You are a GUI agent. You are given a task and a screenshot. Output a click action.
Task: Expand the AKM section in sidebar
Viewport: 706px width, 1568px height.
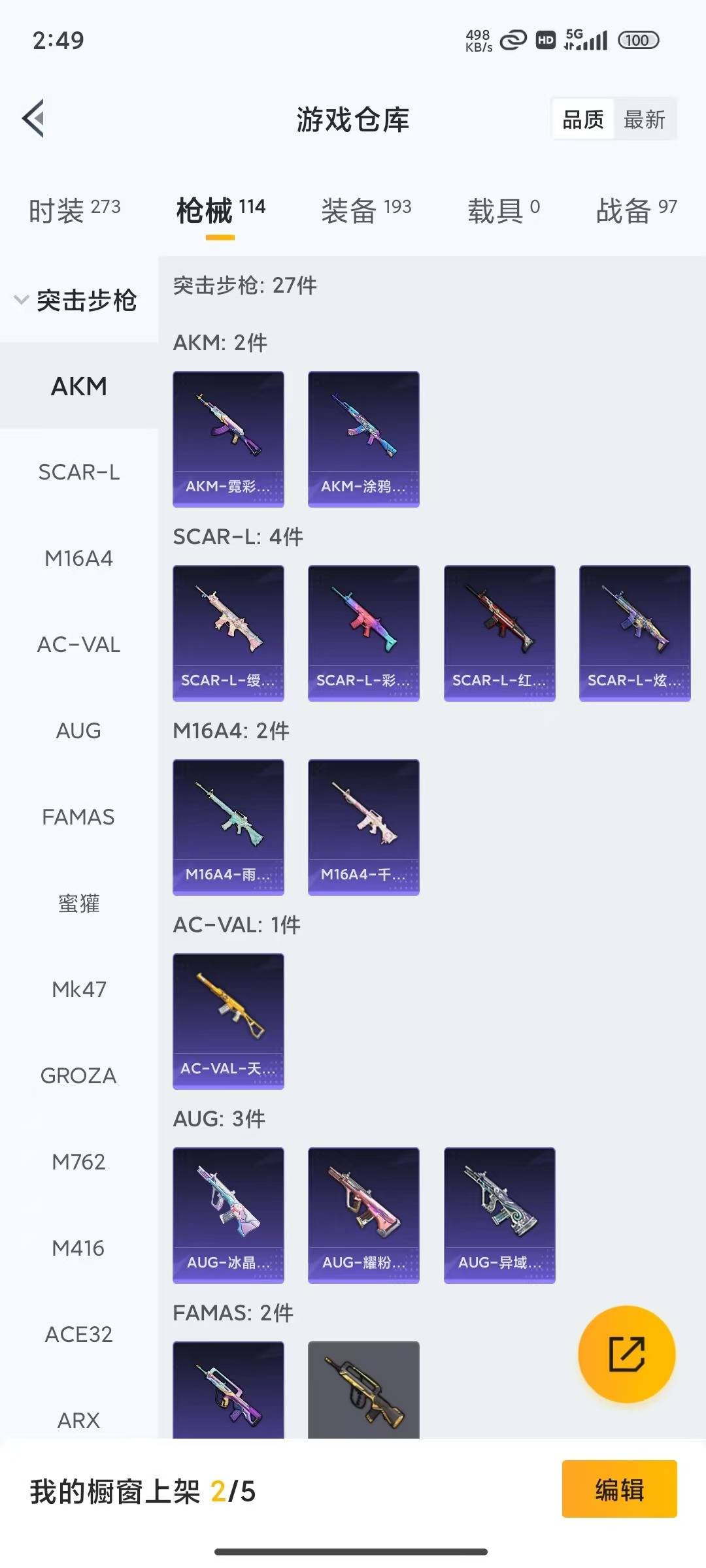[x=78, y=387]
